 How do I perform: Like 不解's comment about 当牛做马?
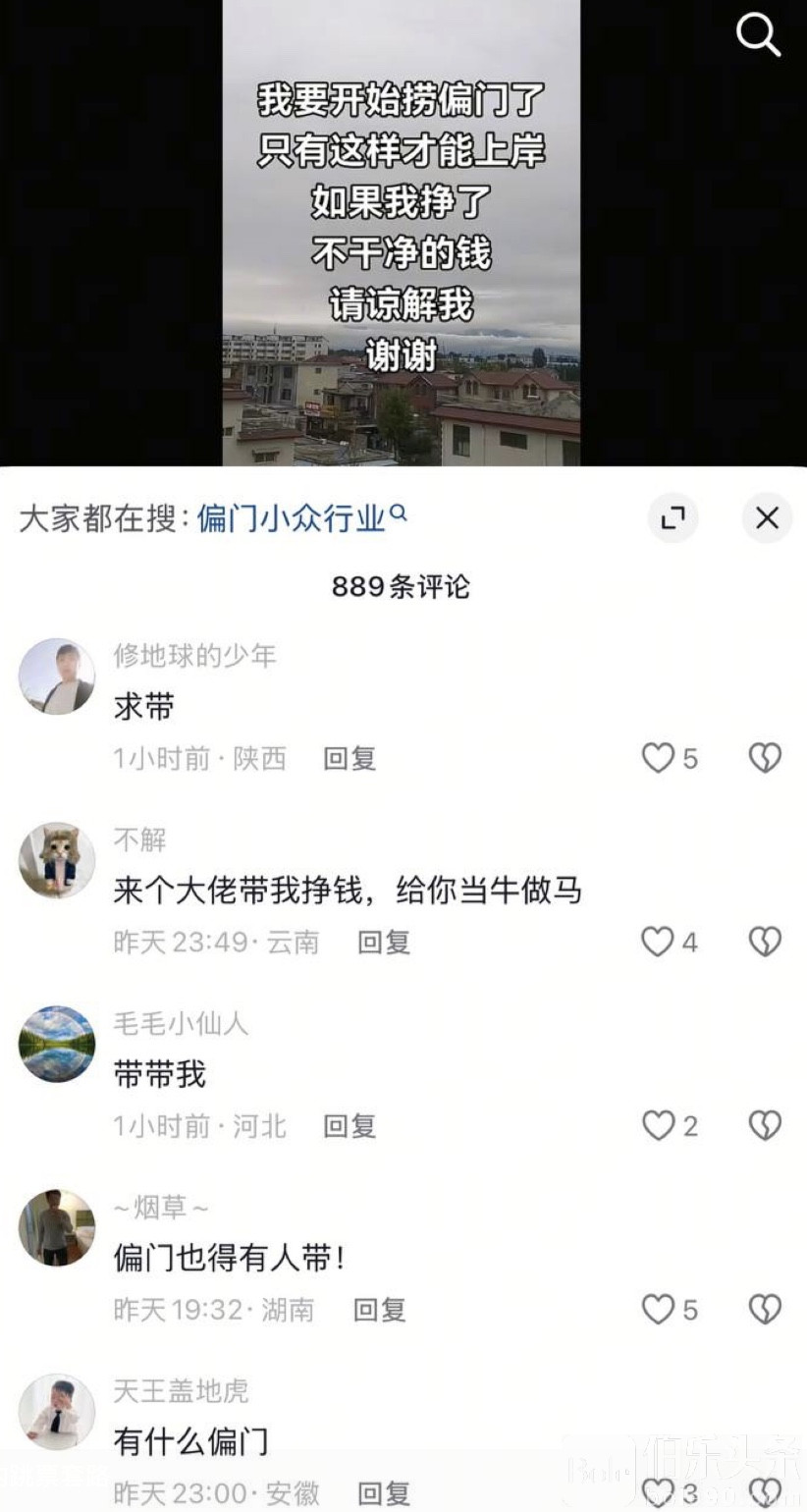tap(658, 943)
